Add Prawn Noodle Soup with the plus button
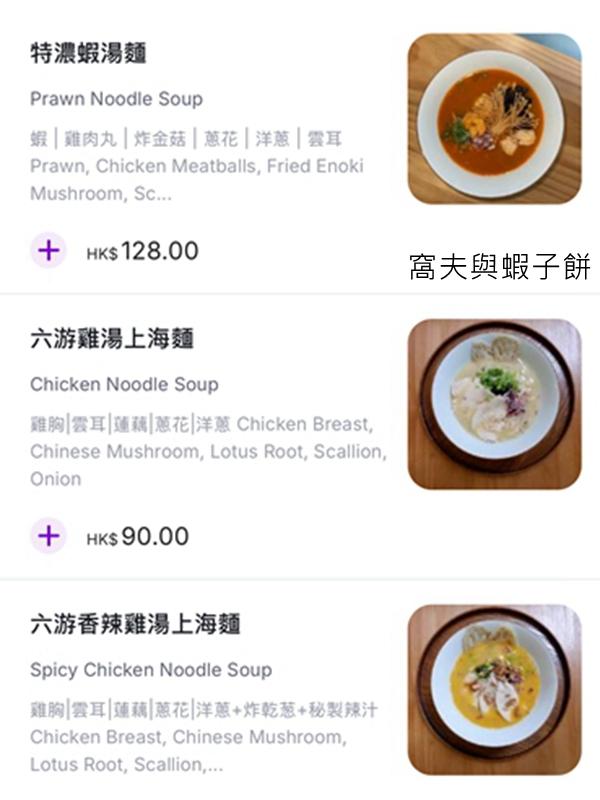Viewport: 600px width, 800px height. [x=48, y=250]
